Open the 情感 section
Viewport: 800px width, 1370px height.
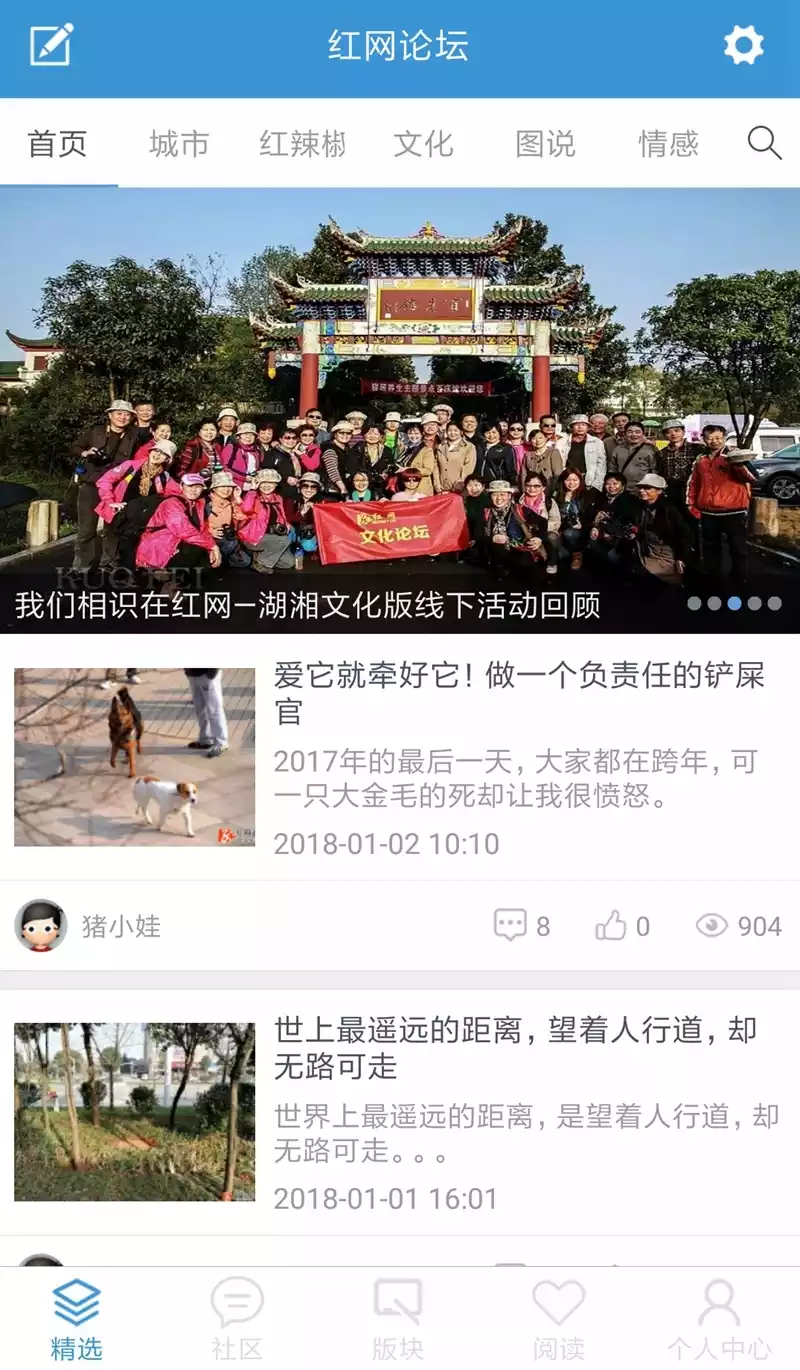pos(669,144)
